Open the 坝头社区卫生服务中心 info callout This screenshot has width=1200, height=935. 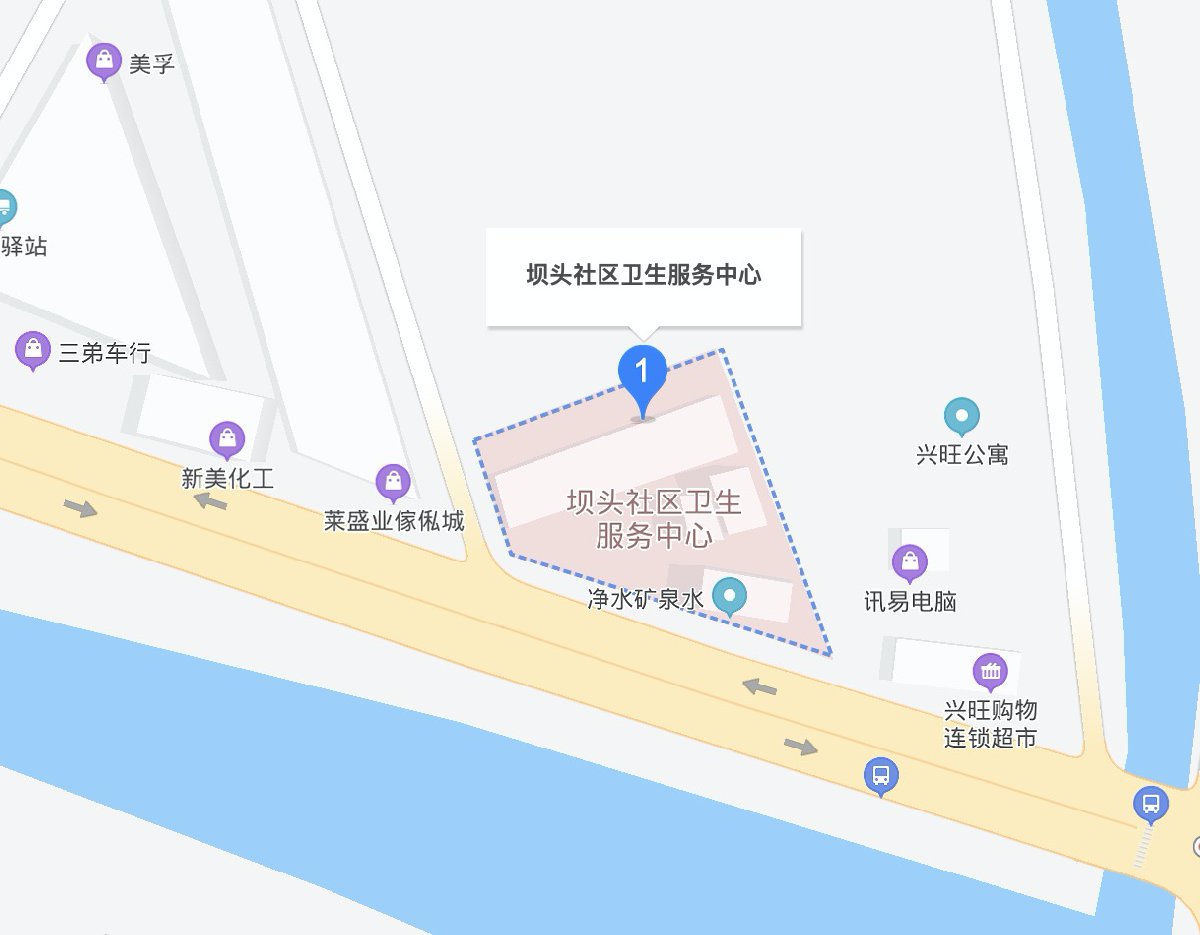(643, 275)
